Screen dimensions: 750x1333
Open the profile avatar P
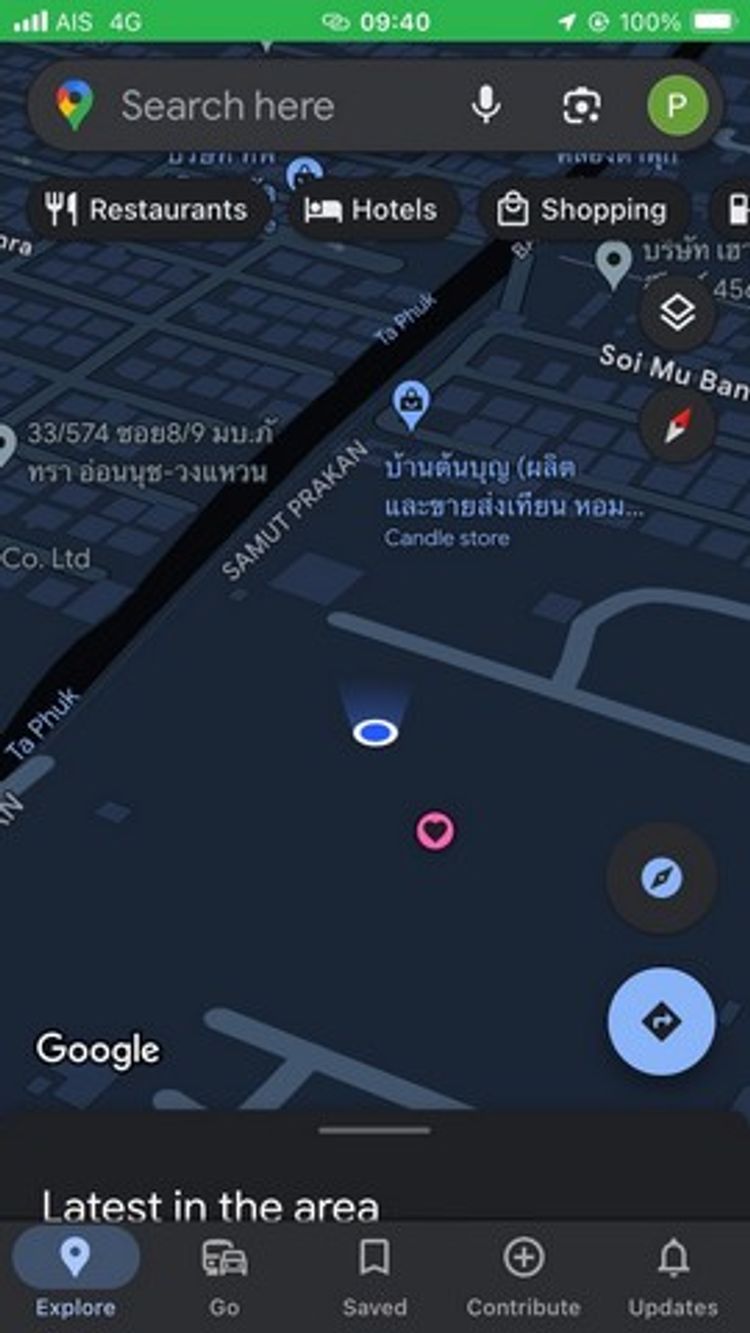pos(677,105)
